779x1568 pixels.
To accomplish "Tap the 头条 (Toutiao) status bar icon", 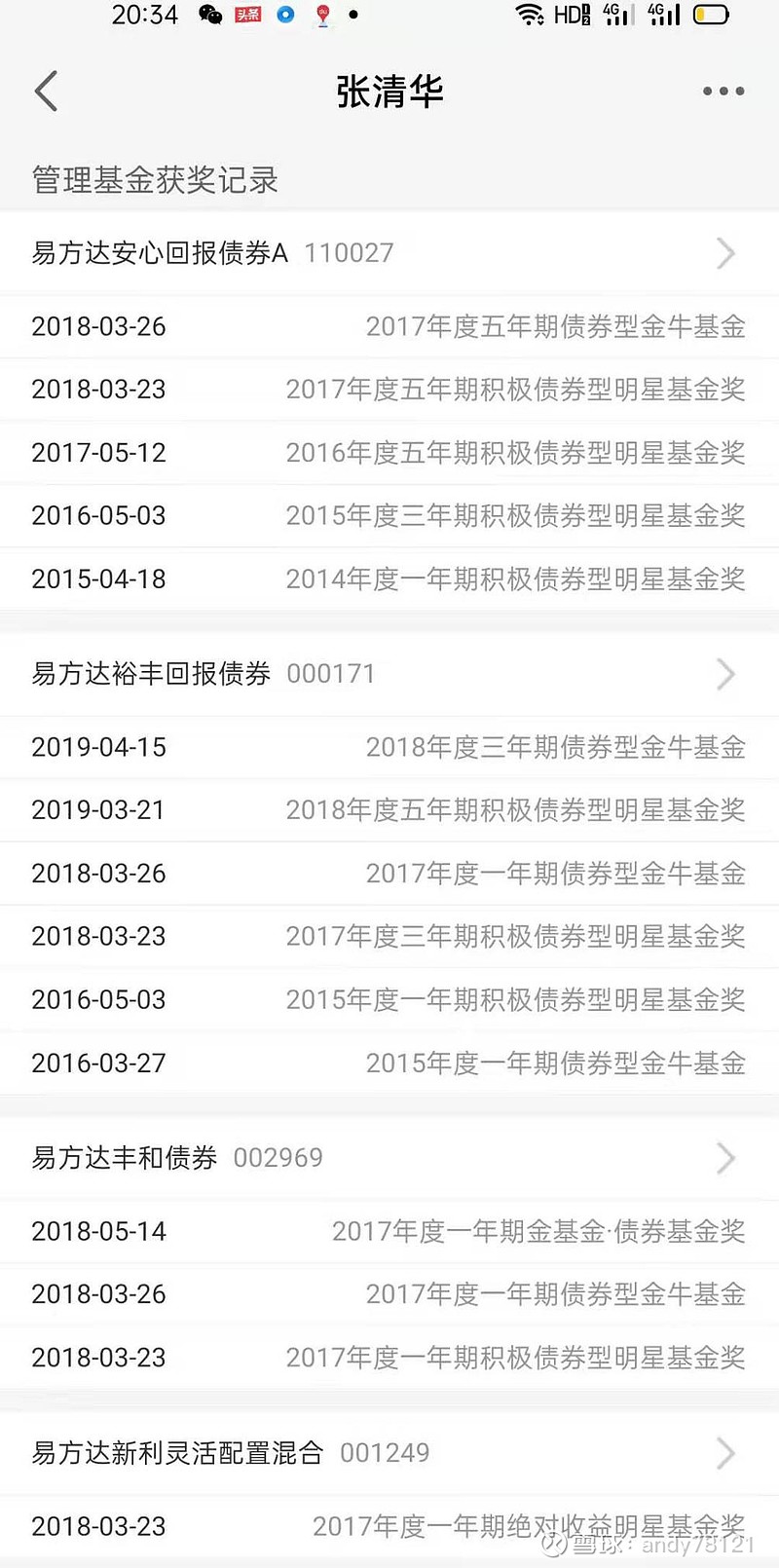I will click(247, 15).
